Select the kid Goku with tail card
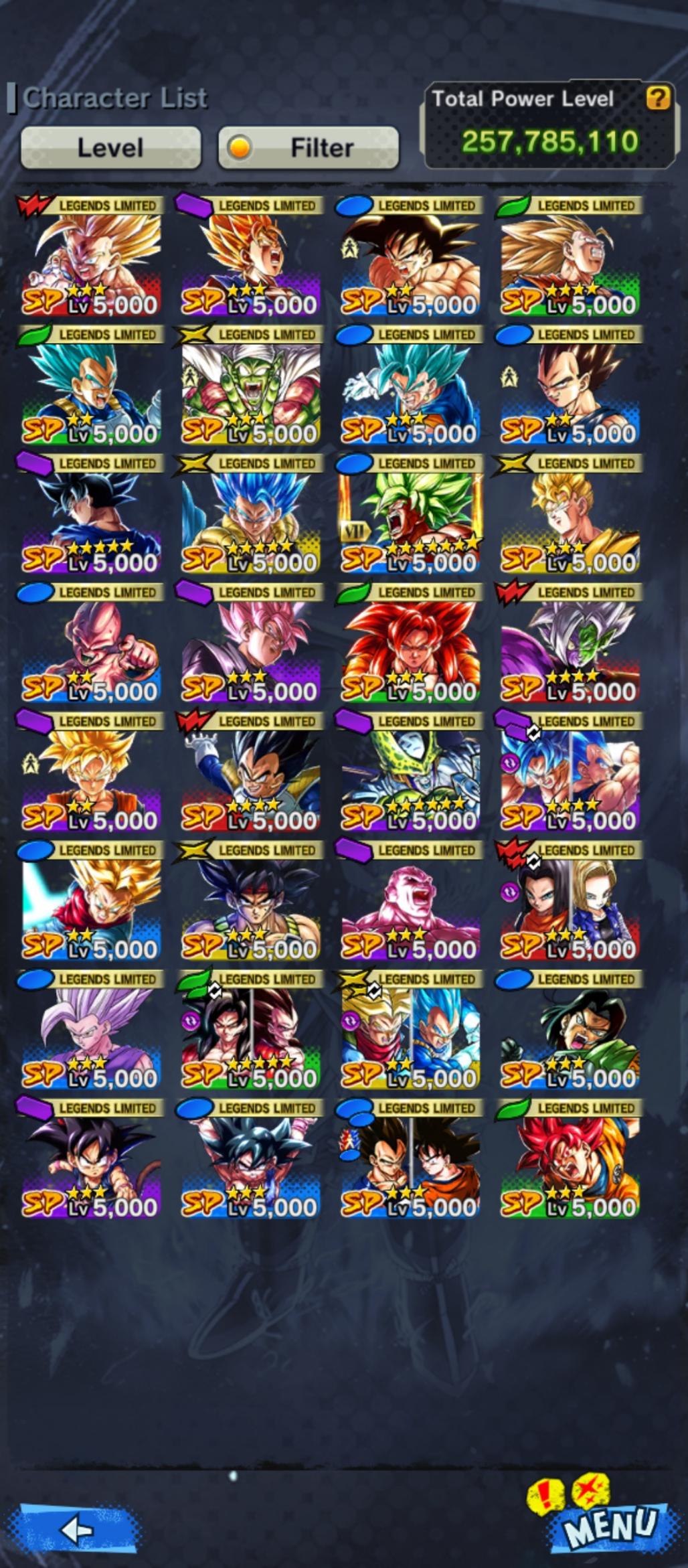 click(90, 1162)
